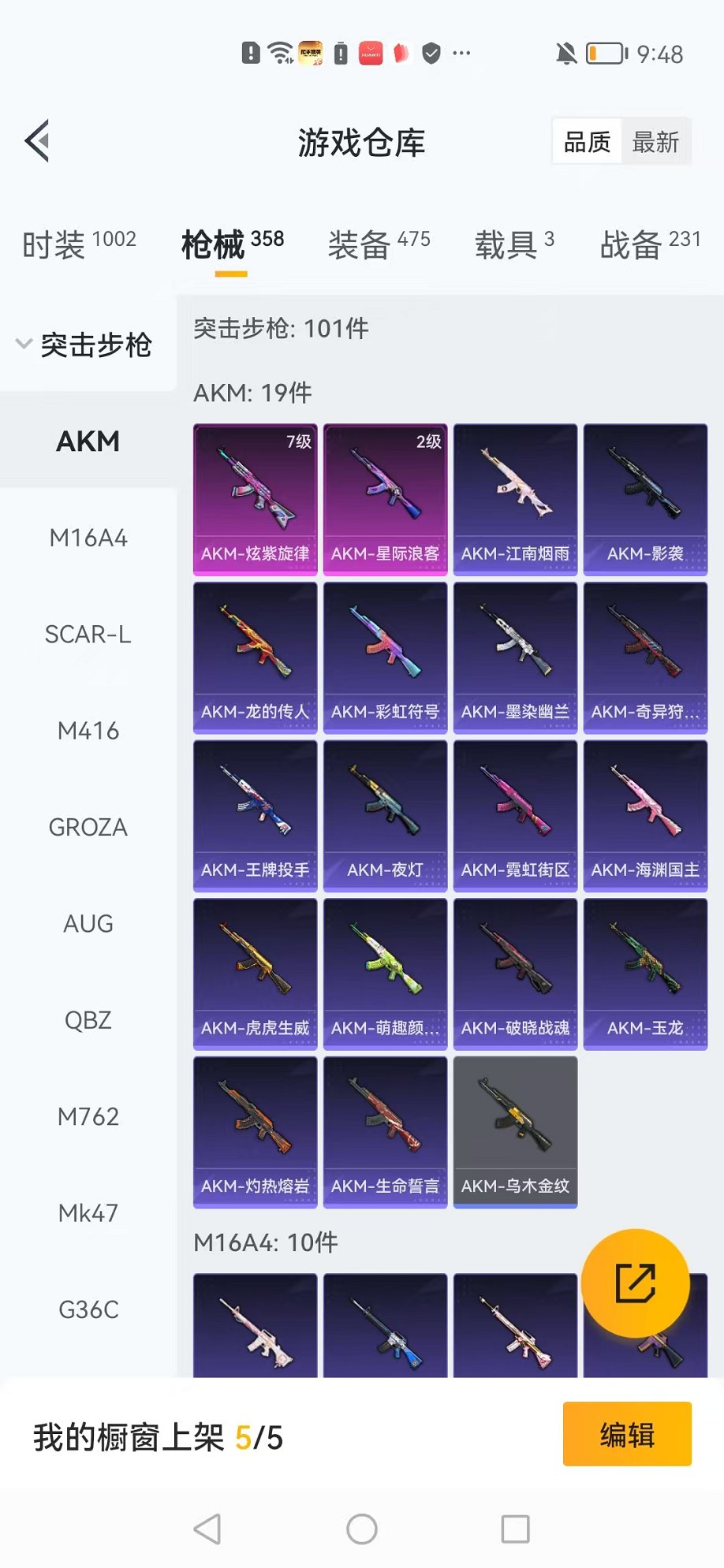Sort by 品质

pyautogui.click(x=588, y=142)
